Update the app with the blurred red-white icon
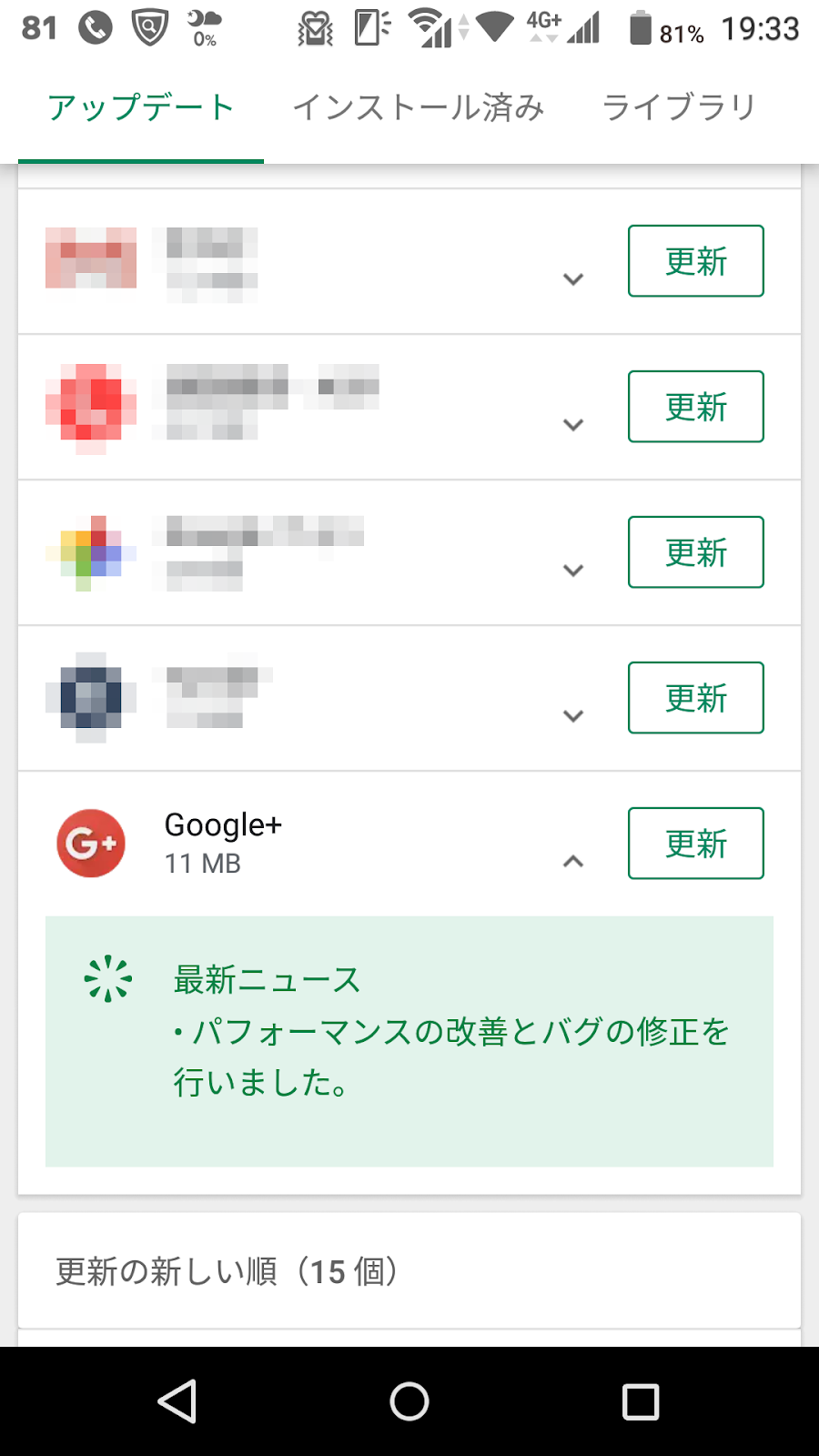The height and width of the screenshot is (1456, 819). 695,261
